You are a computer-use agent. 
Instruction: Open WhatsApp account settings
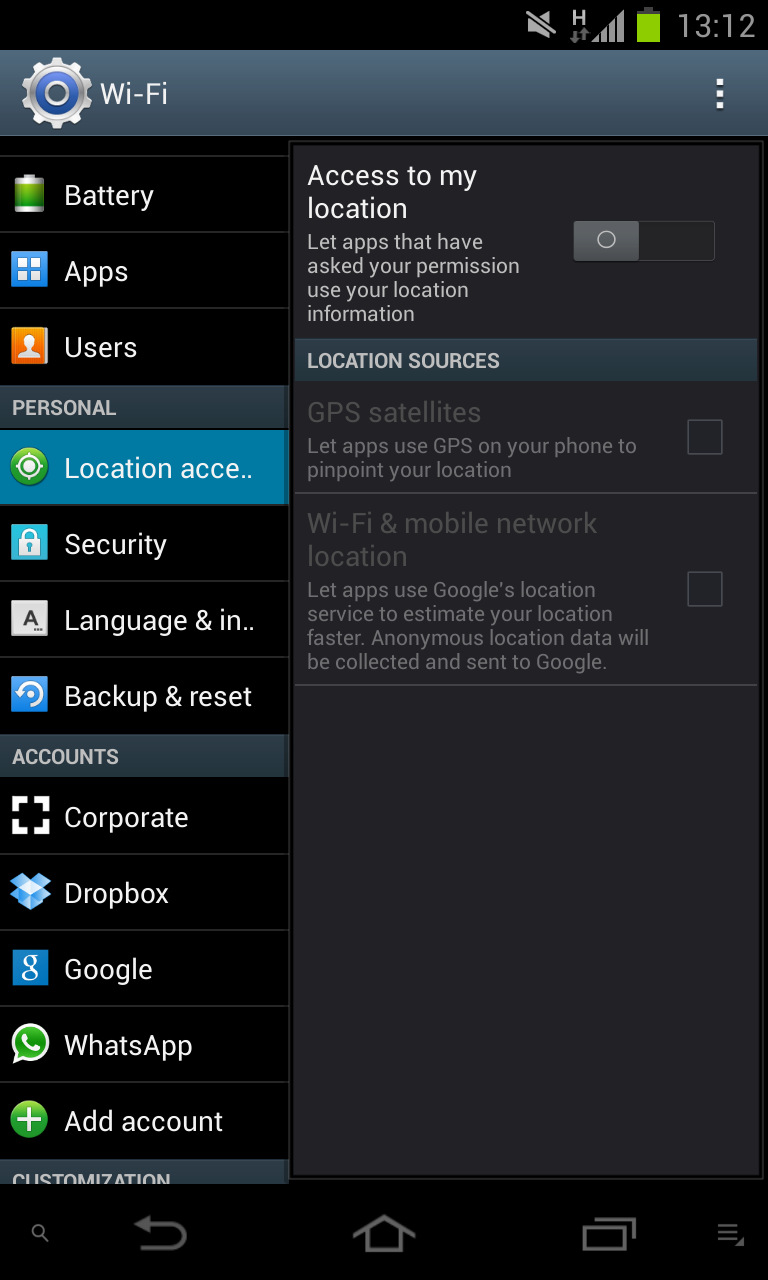pyautogui.click(x=144, y=1045)
